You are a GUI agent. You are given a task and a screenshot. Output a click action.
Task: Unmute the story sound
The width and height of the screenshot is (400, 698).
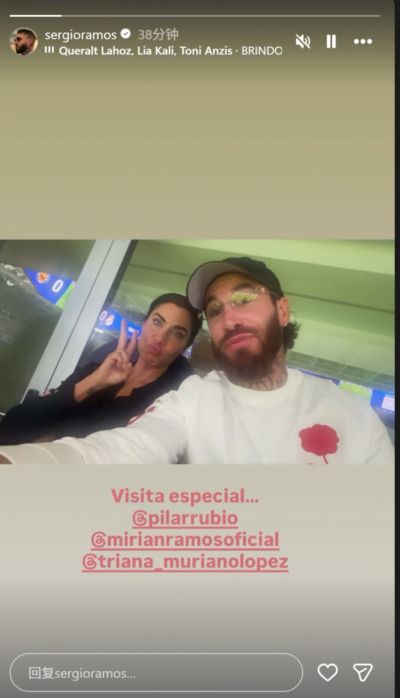click(x=303, y=42)
